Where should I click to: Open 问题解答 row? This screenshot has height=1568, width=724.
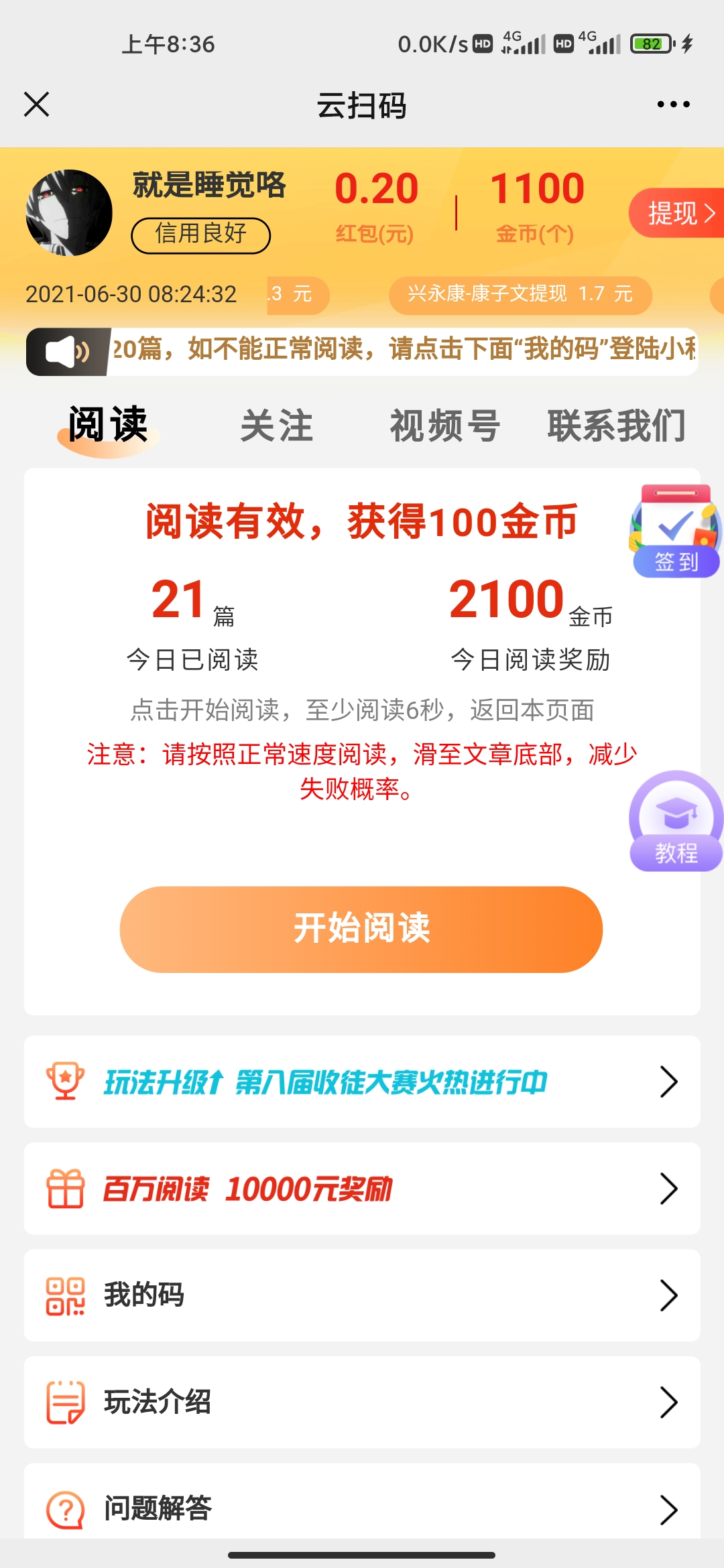362,1508
